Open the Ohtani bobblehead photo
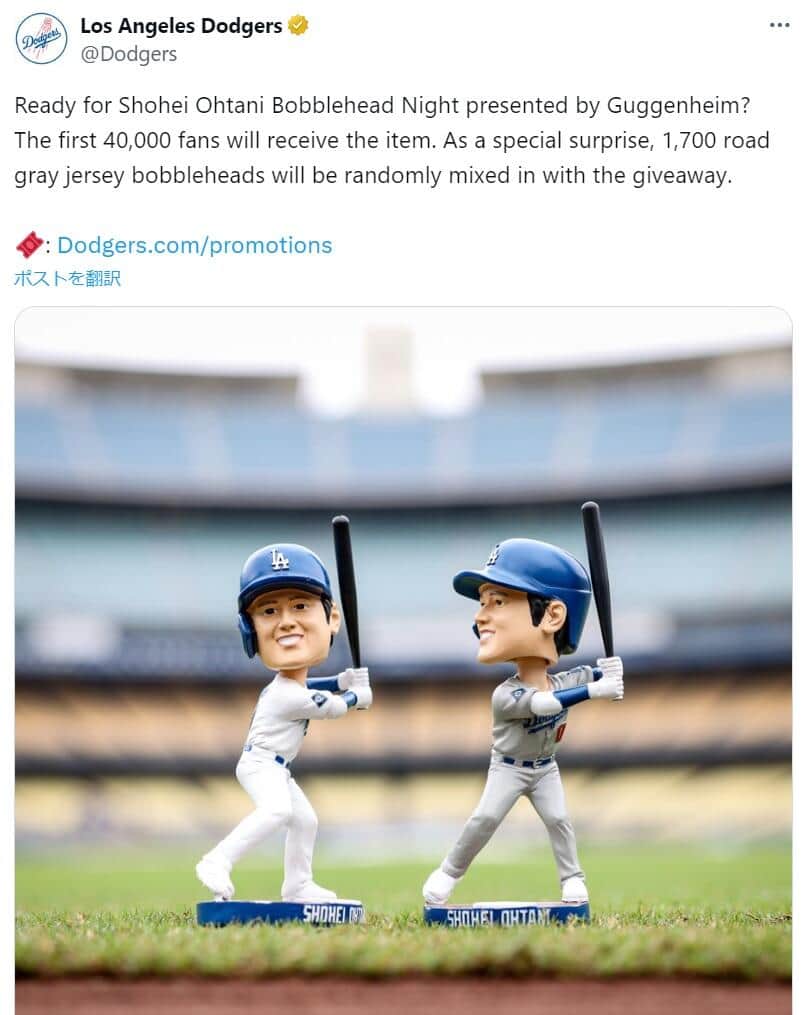Image resolution: width=809 pixels, height=1015 pixels. pyautogui.click(x=403, y=660)
